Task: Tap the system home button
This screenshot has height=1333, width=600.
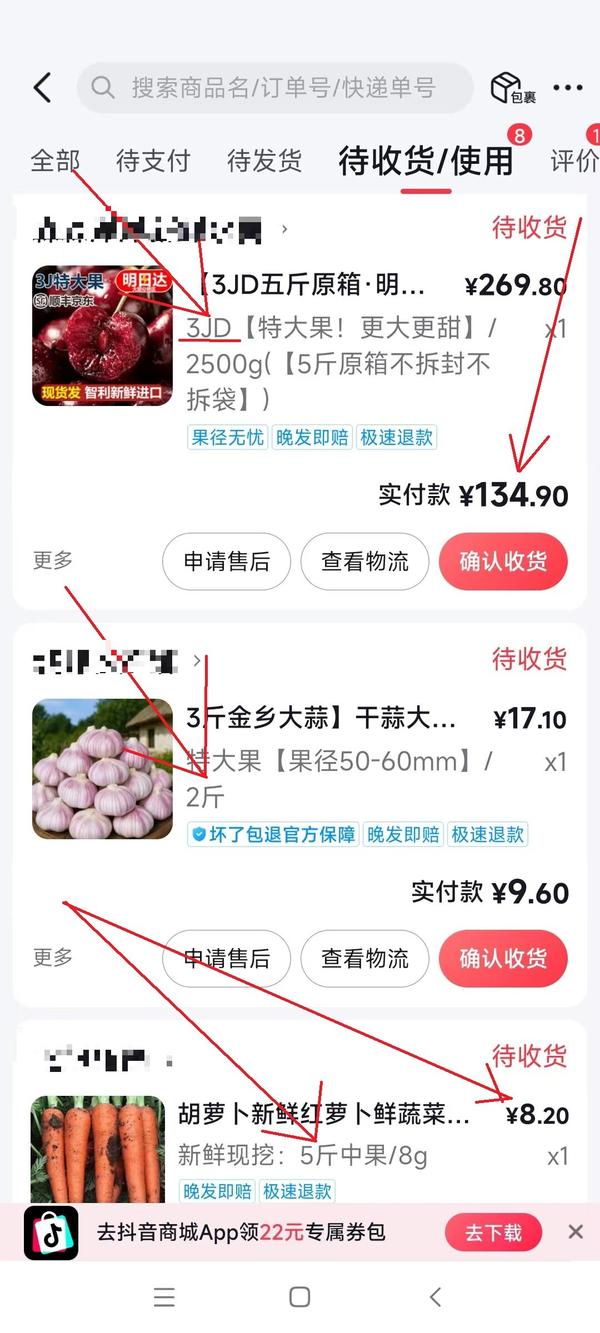Action: click(299, 1297)
